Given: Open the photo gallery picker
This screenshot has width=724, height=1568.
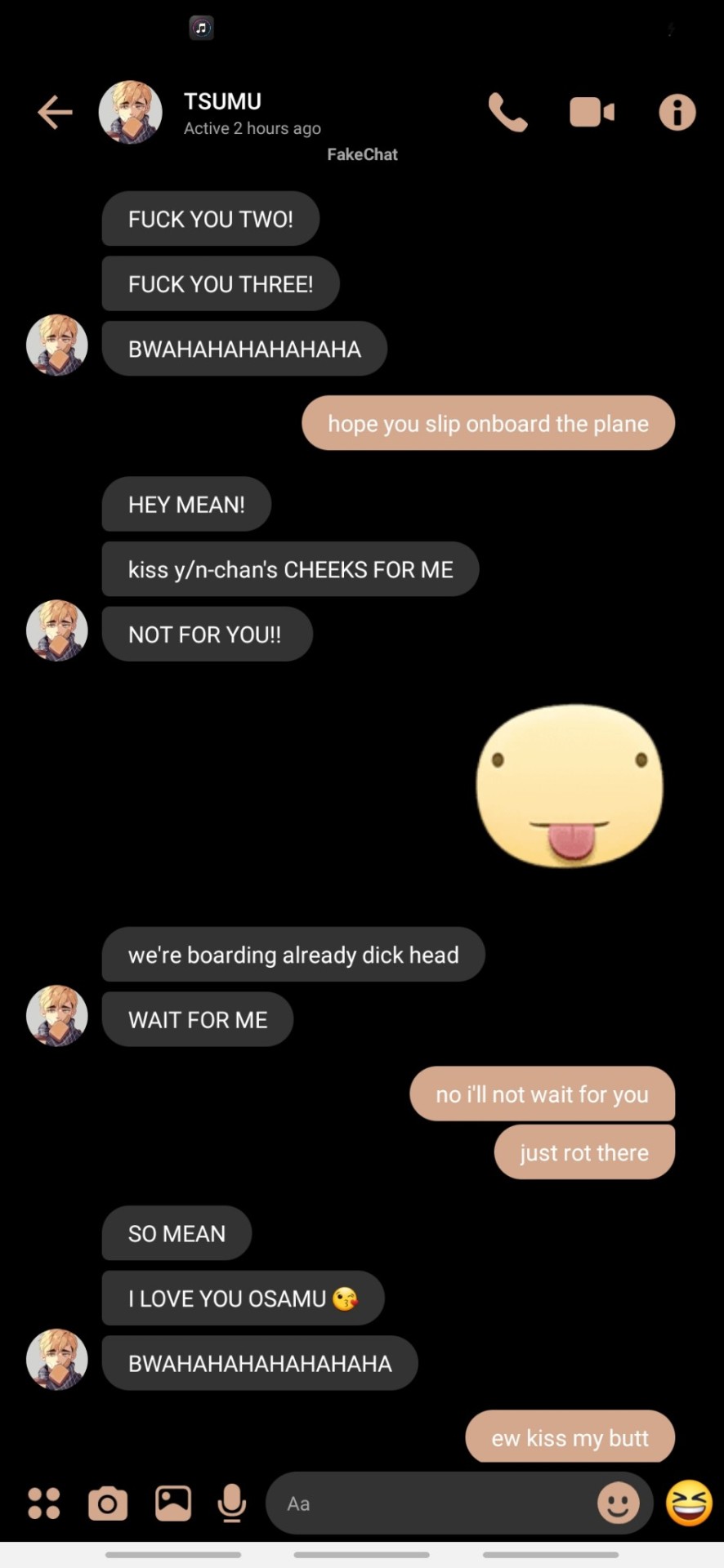Looking at the screenshot, I should [x=173, y=1503].
